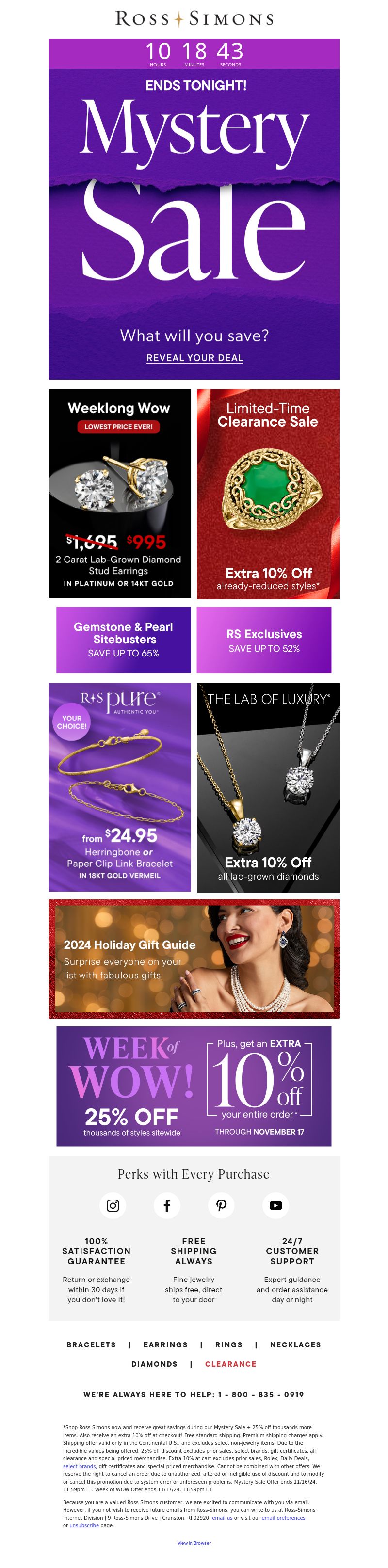Open The Lab of Luxury diamonds card

coord(267,786)
